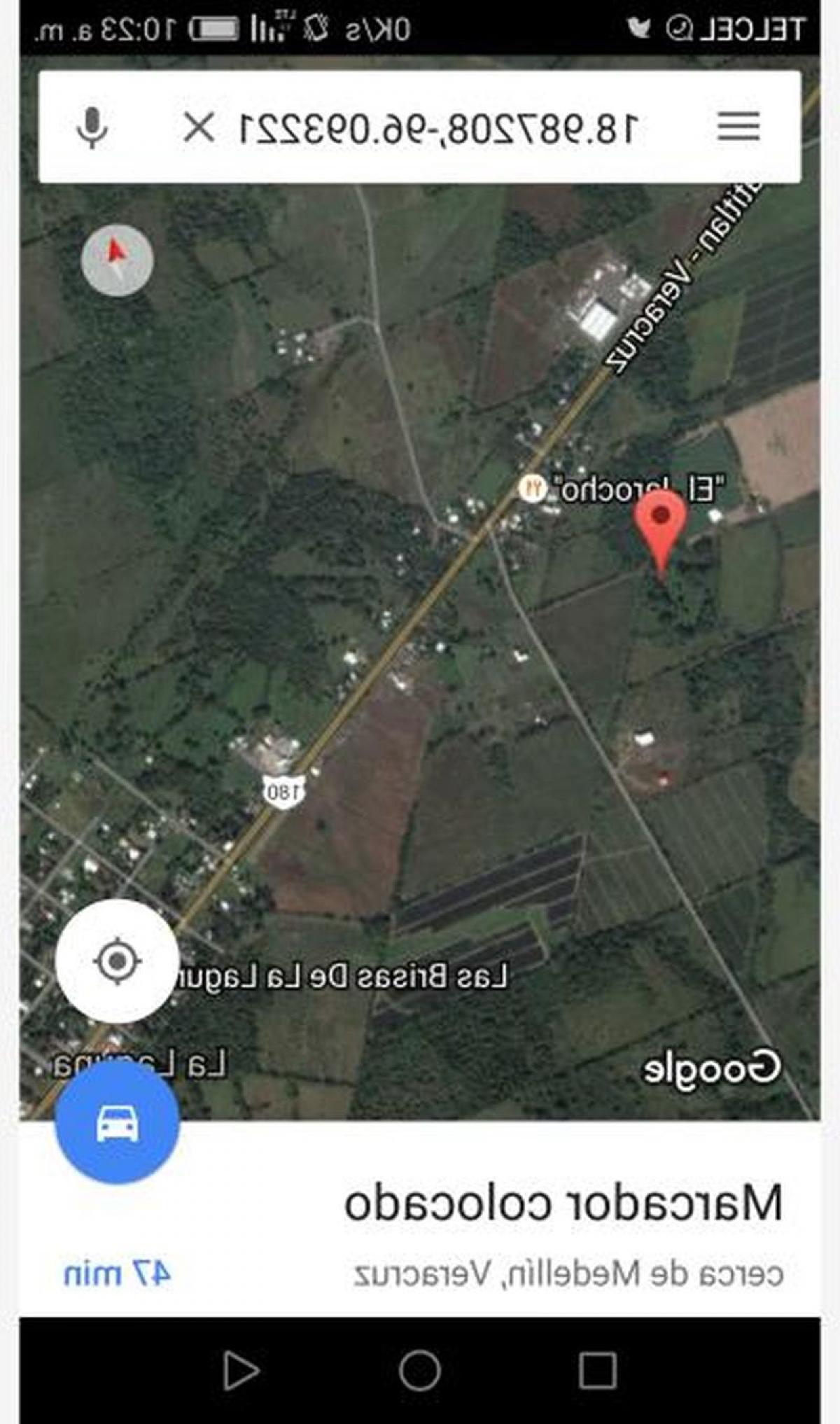Screen dimensions: 840x1424
Task: Open the "El Jarocho" restaurant marker
Action: point(533,488)
